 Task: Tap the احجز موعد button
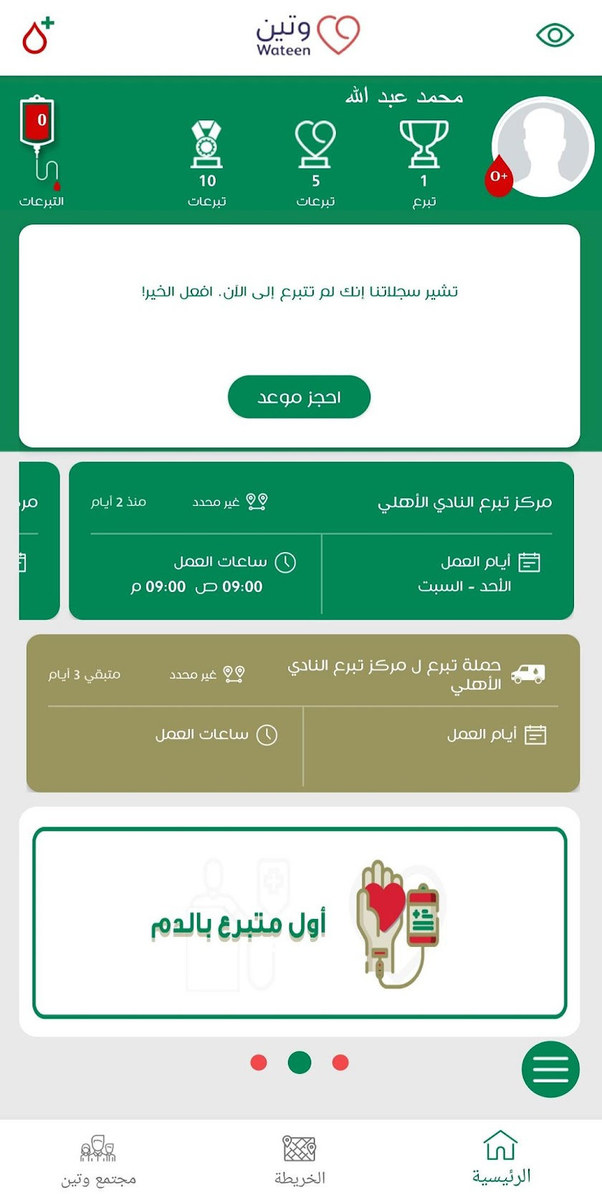299,397
